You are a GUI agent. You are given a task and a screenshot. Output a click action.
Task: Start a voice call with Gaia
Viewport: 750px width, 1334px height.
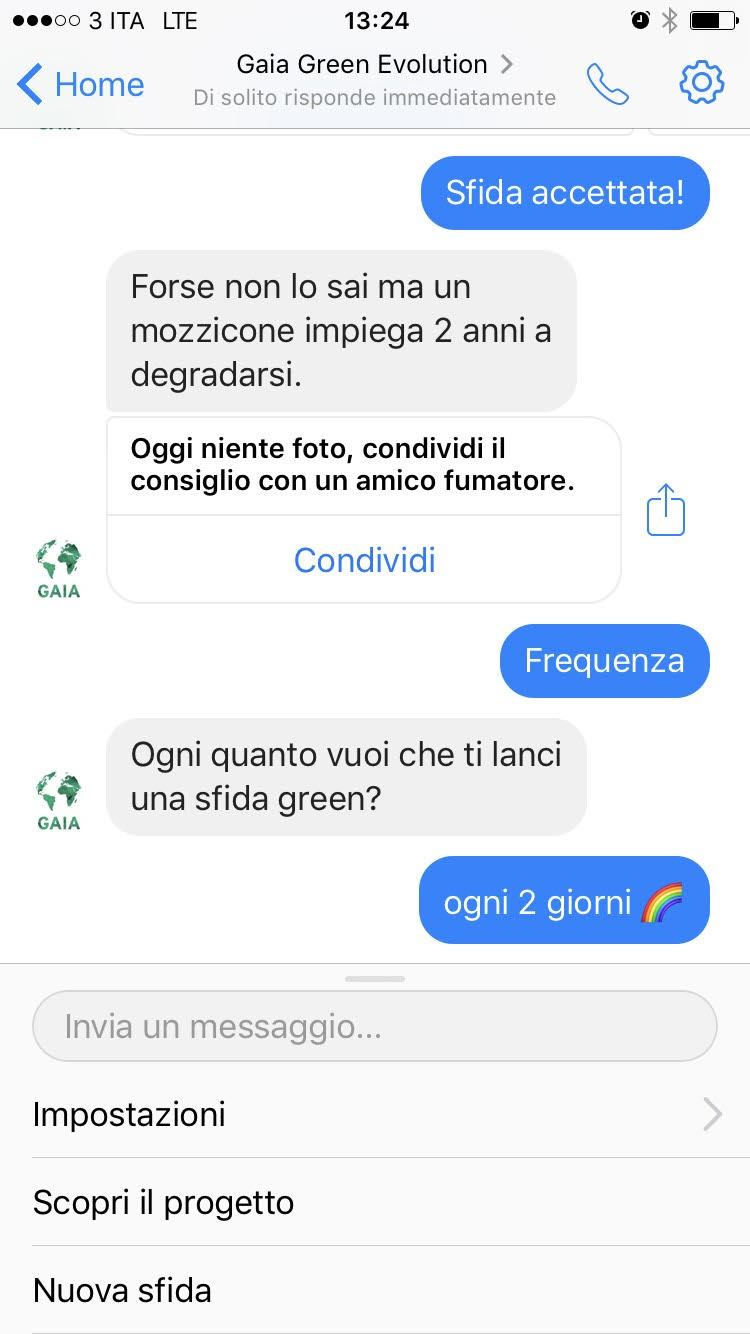pyautogui.click(x=608, y=84)
